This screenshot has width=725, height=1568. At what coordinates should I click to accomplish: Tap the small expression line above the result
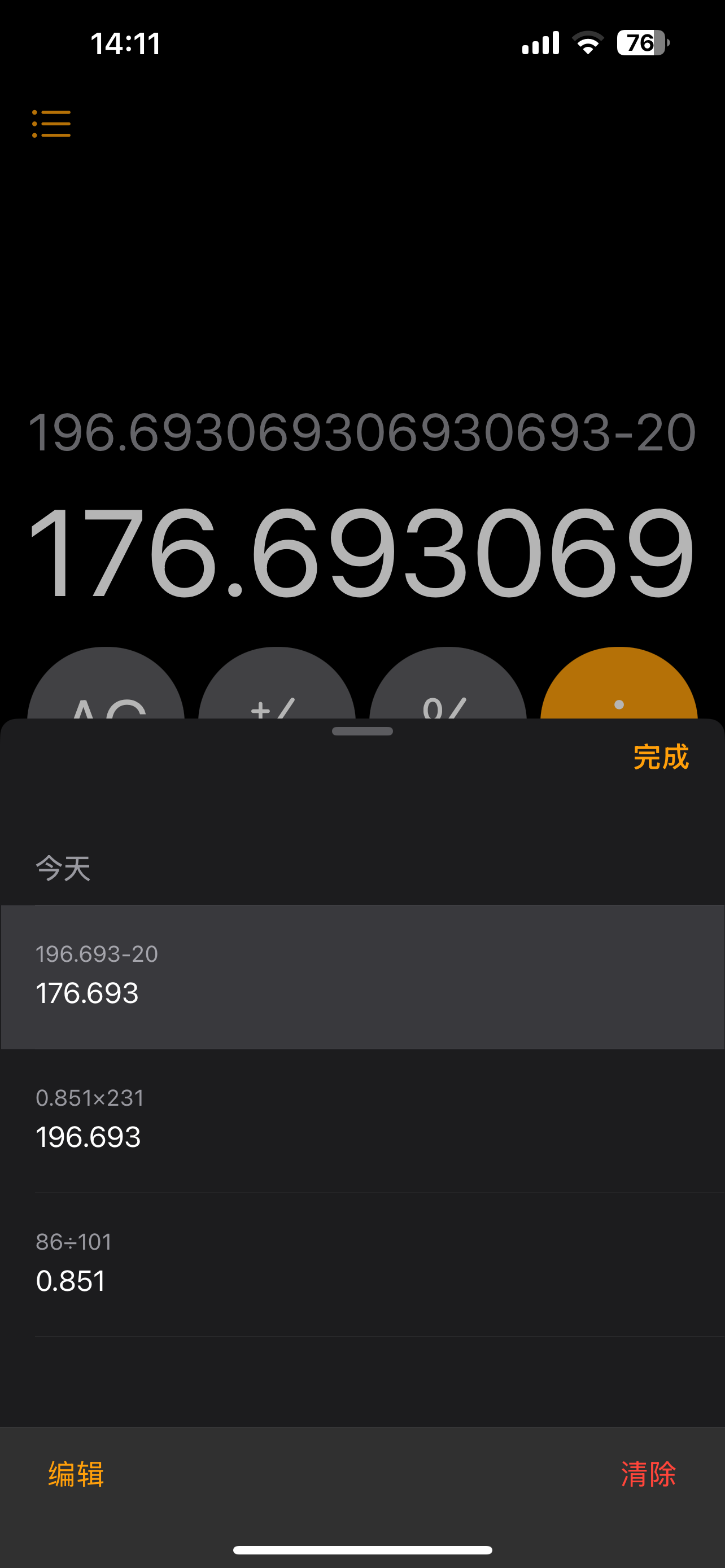click(362, 432)
